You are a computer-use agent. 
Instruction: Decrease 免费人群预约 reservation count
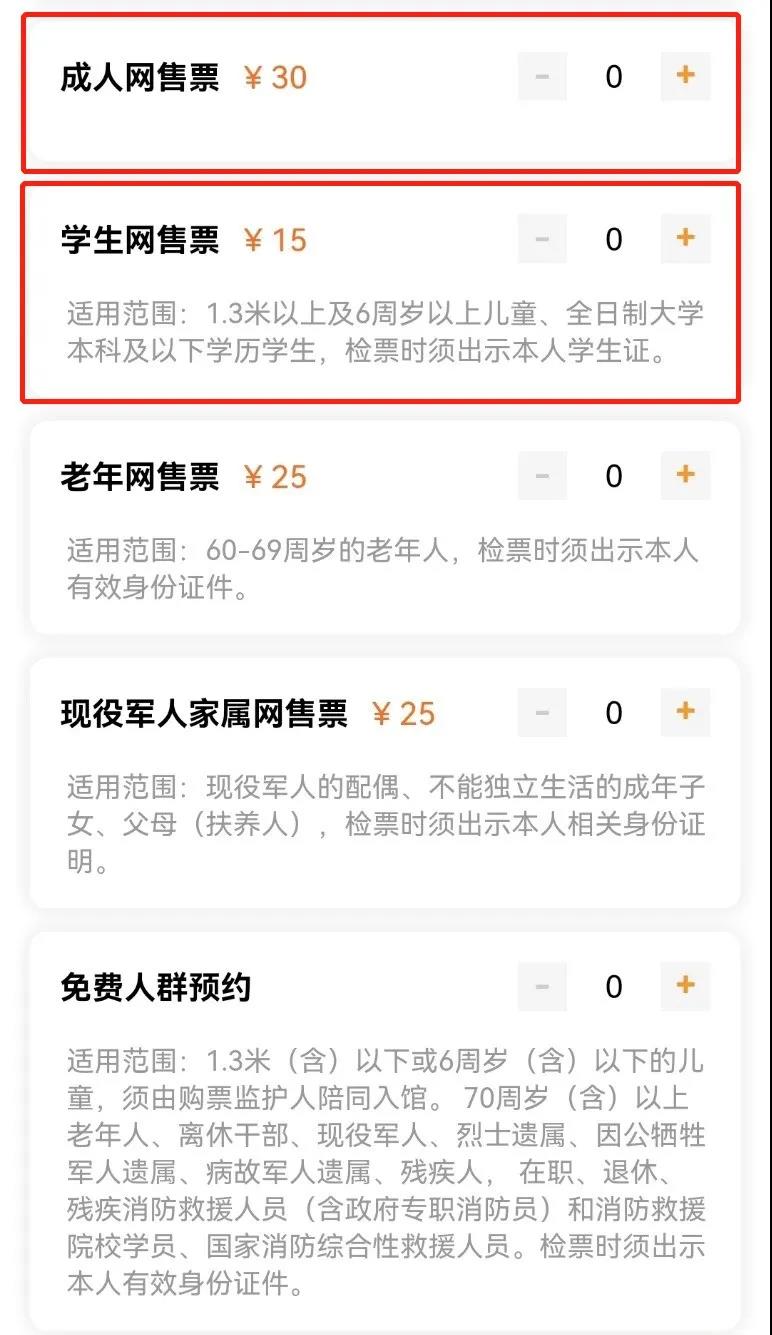coord(542,986)
